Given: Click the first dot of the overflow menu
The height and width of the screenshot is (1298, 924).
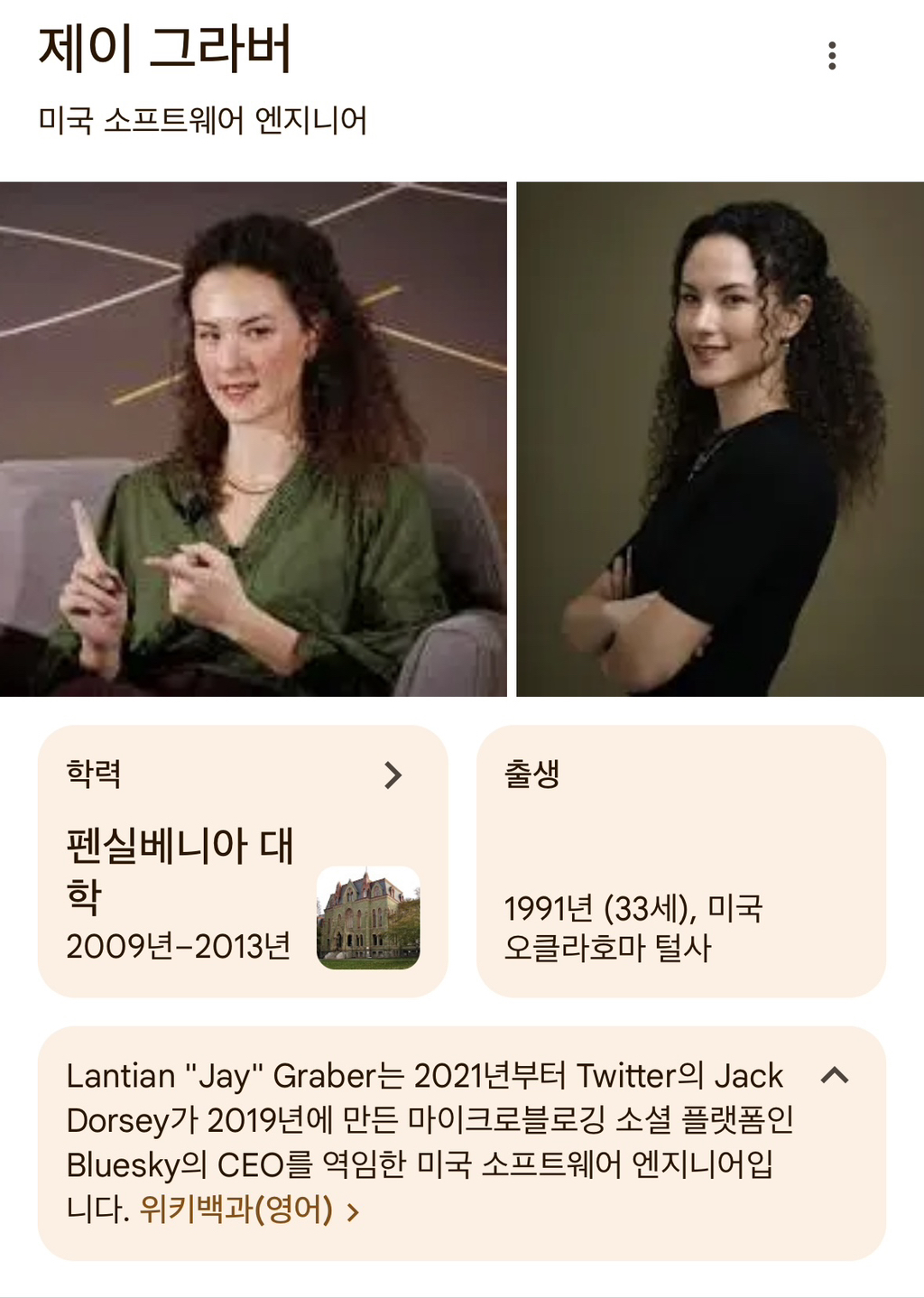Looking at the screenshot, I should pyautogui.click(x=832, y=47).
